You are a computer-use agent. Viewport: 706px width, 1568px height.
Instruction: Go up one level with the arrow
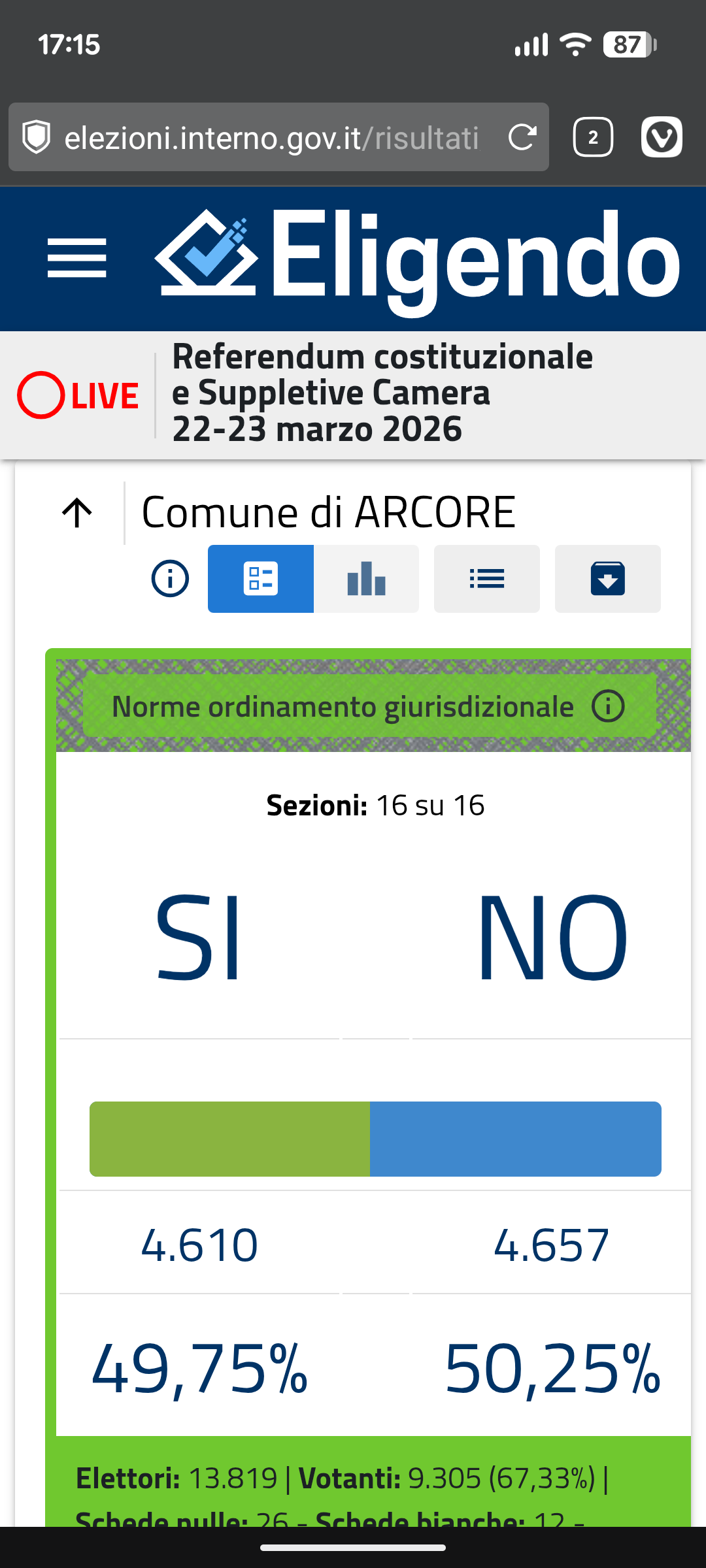point(77,513)
